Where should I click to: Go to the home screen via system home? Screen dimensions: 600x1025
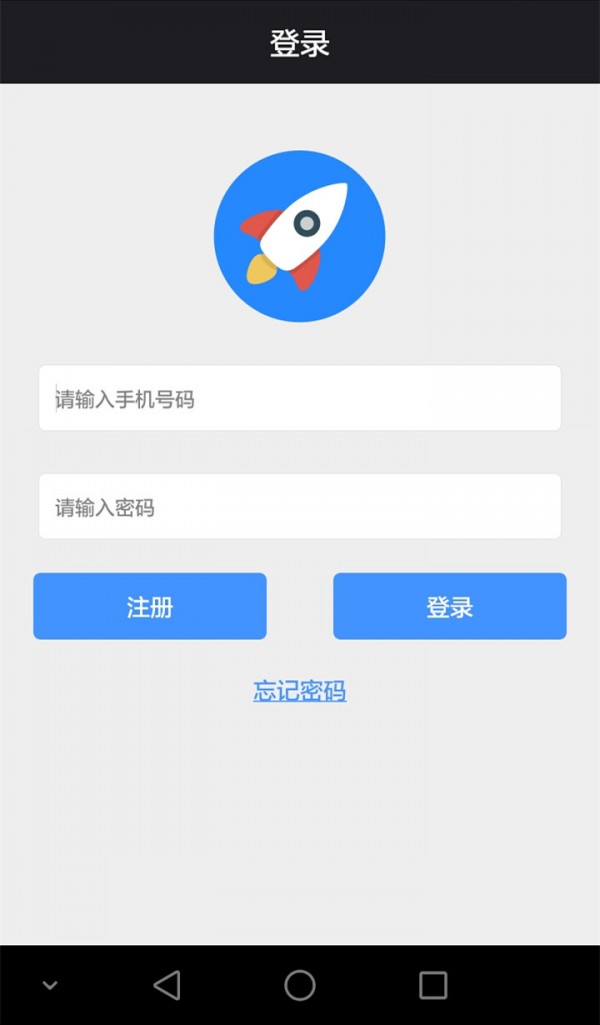(x=300, y=985)
